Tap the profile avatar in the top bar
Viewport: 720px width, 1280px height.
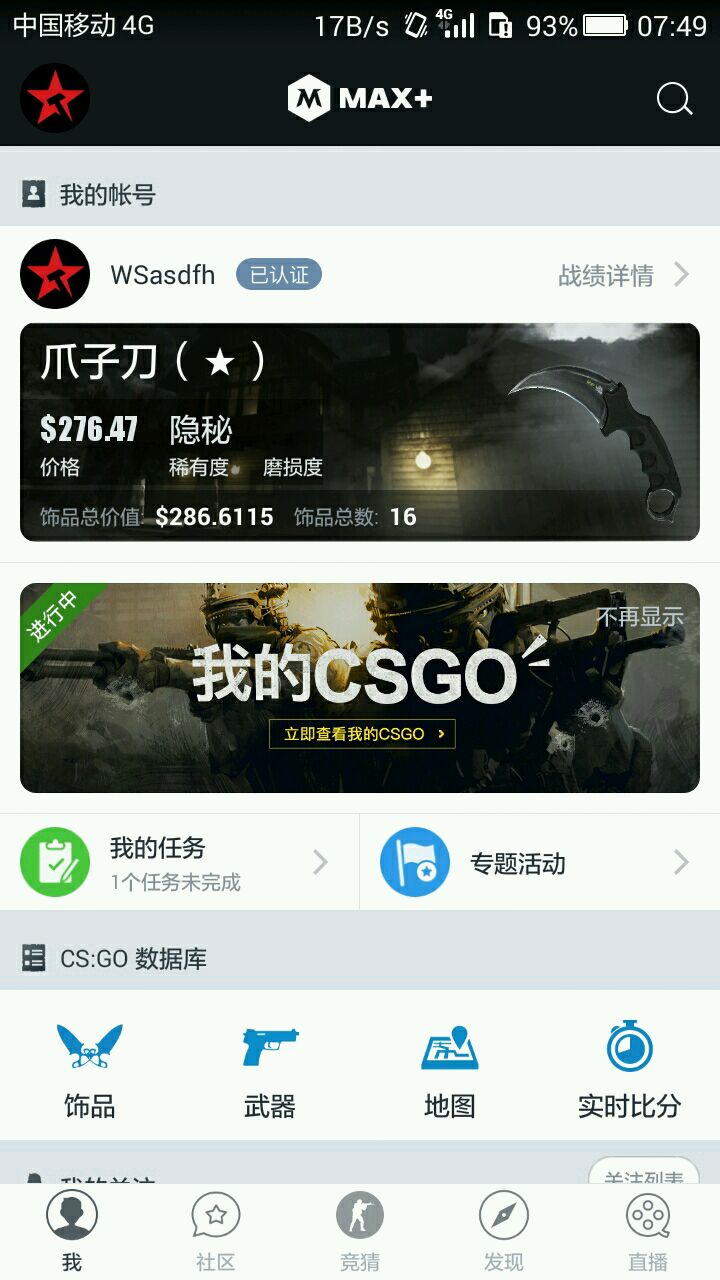(55, 98)
